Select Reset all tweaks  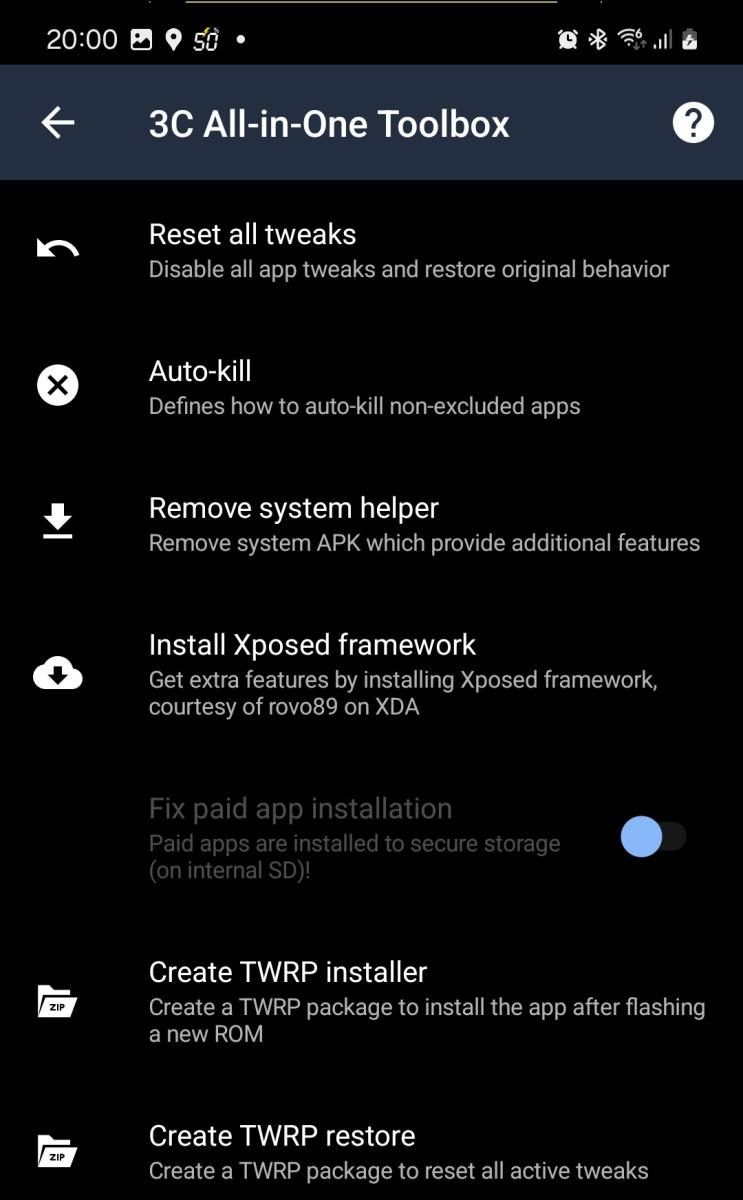click(371, 250)
